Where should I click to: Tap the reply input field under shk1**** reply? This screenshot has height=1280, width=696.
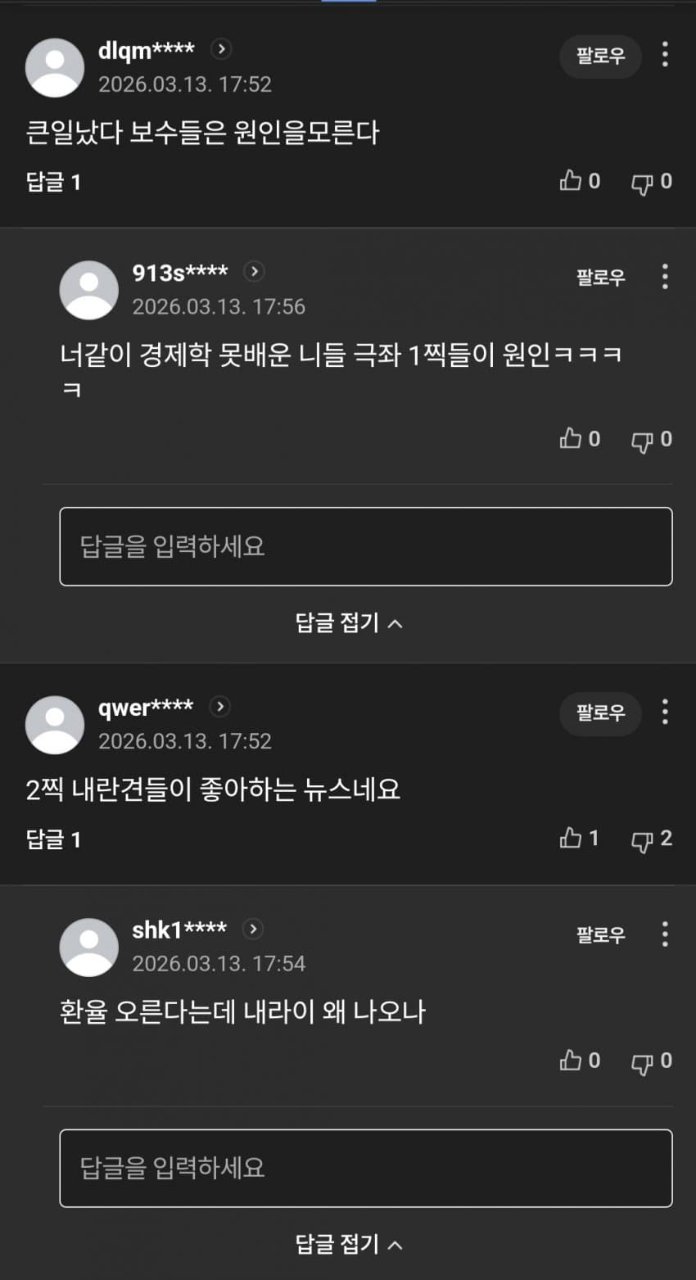tap(365, 1168)
